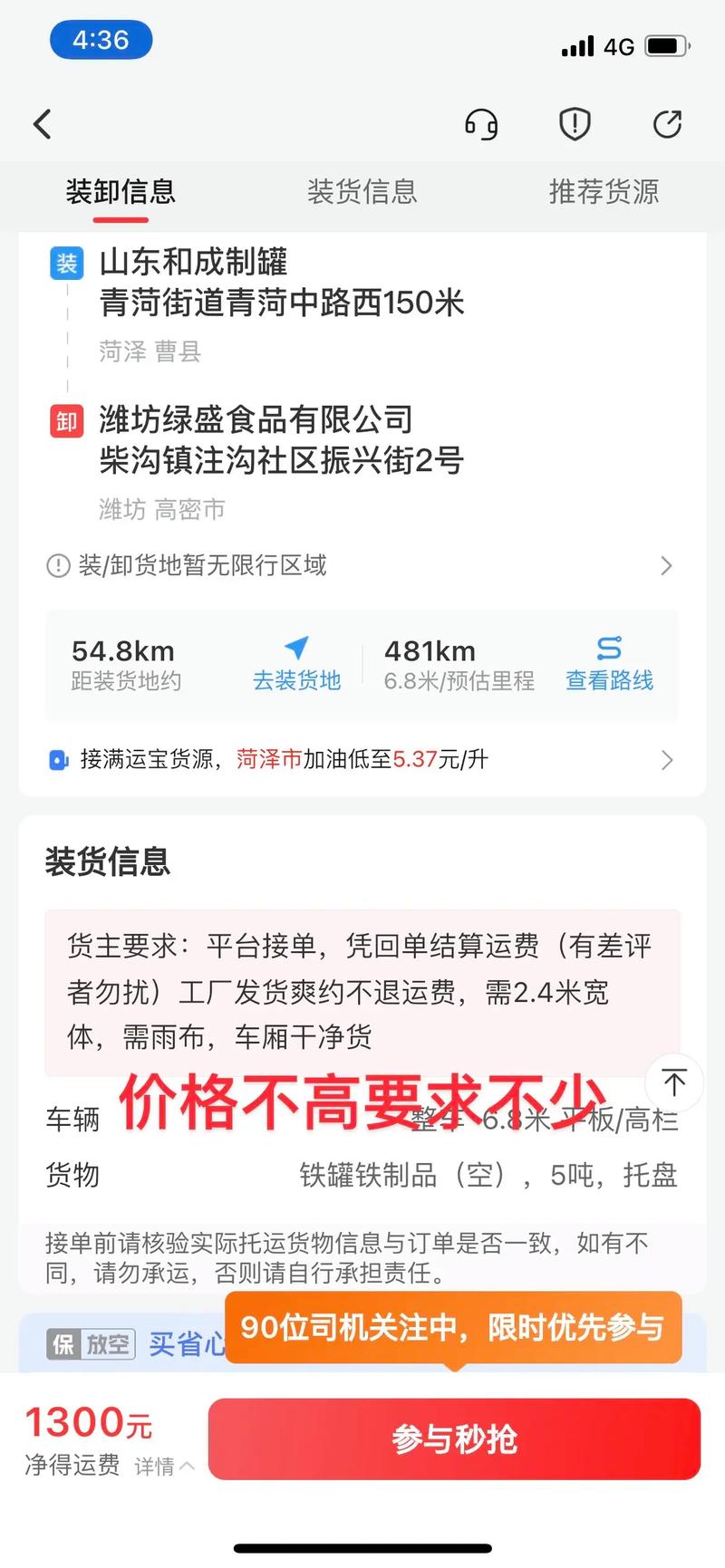This screenshot has height=1568, width=725.
Task: Click the 卸 unloading badge icon
Action: click(x=65, y=421)
